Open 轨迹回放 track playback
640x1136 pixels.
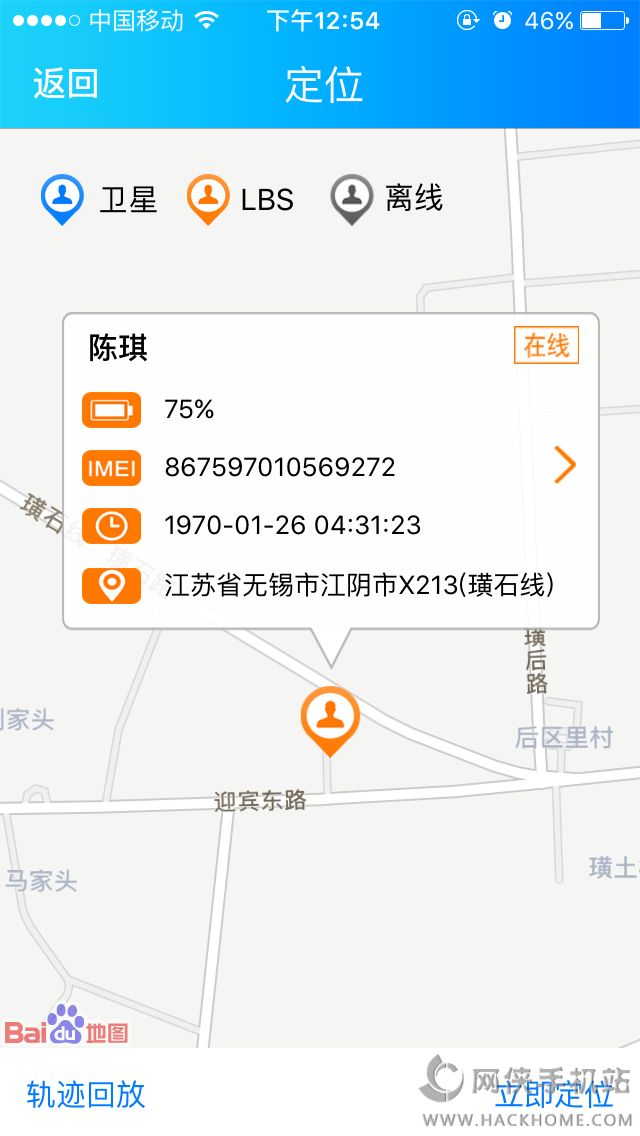(86, 1093)
